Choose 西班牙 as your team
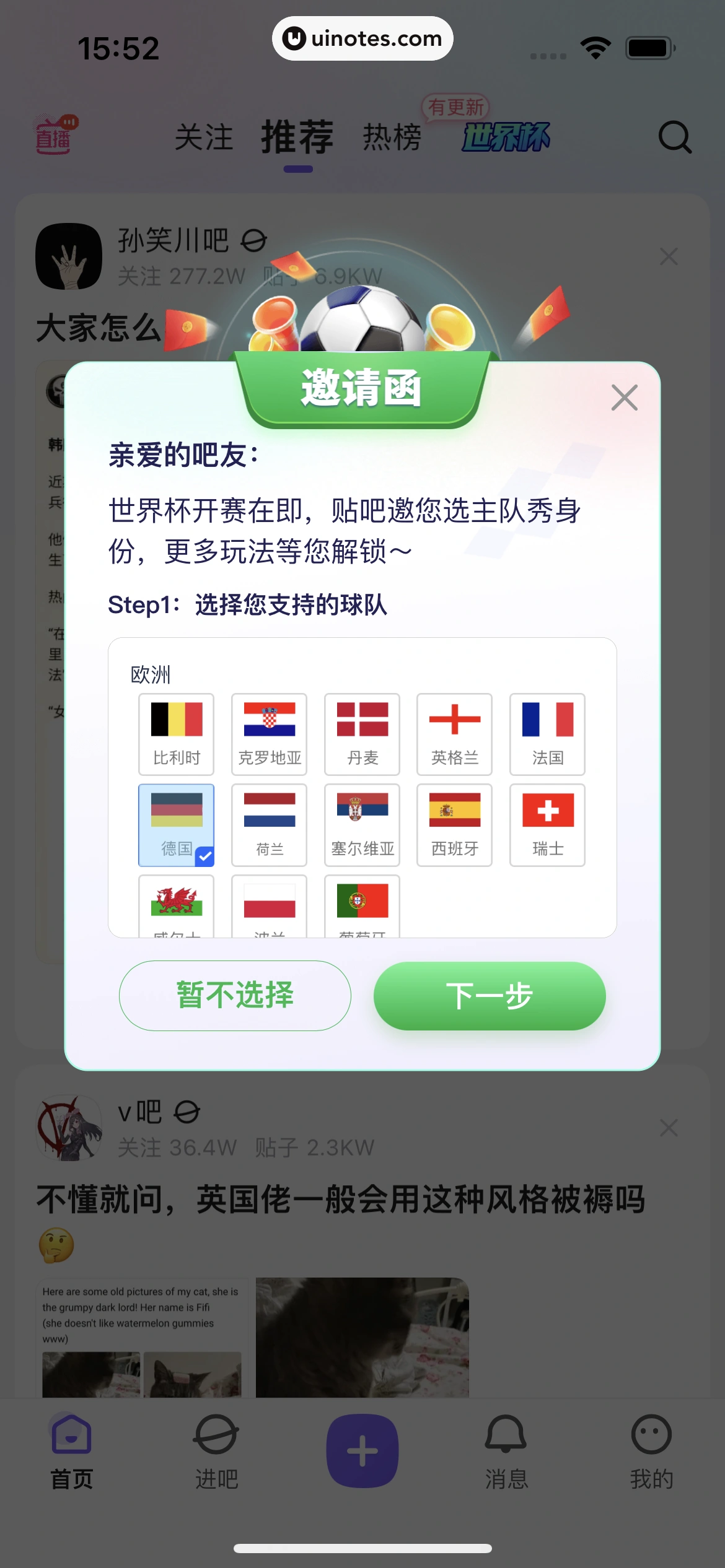The image size is (725, 1568). 454,825
